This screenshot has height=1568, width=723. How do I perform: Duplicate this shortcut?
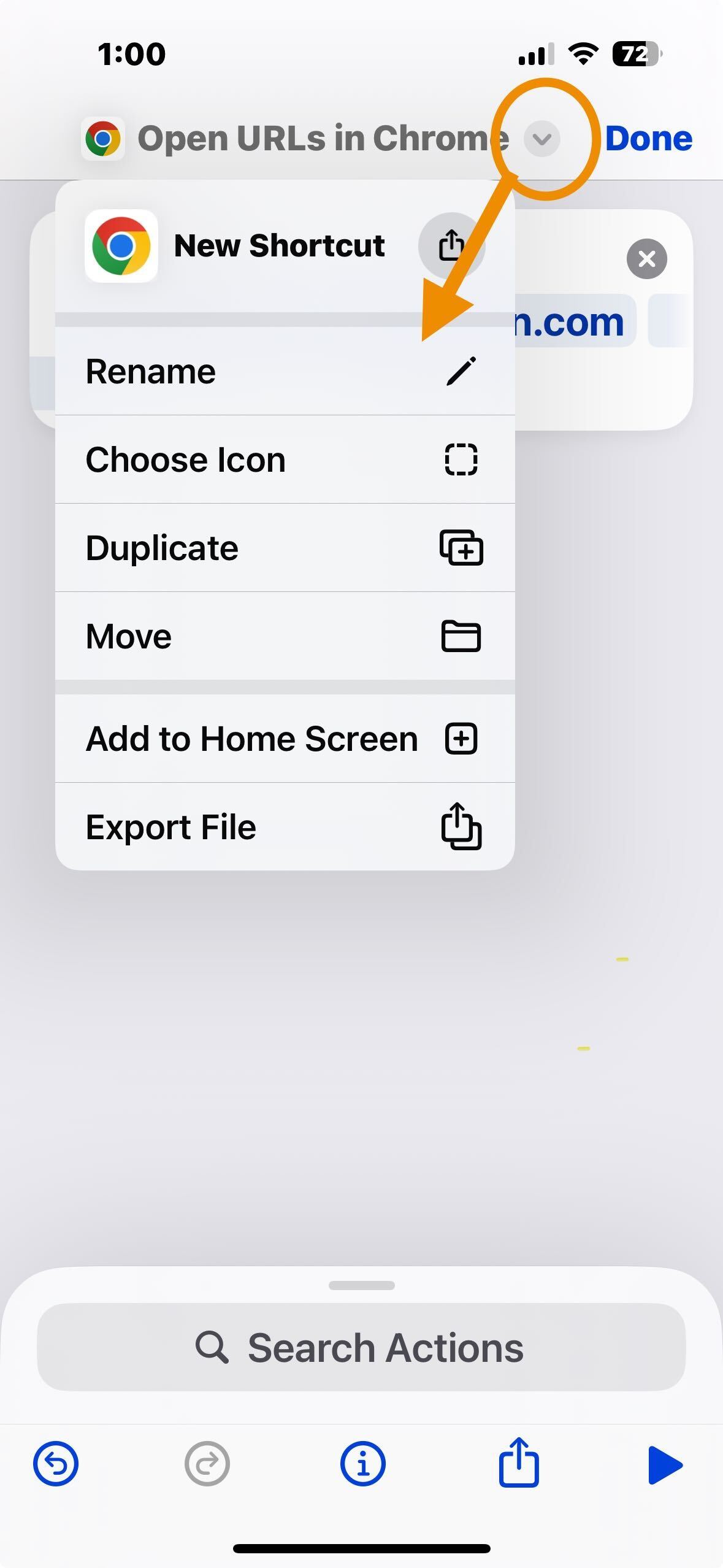point(285,548)
